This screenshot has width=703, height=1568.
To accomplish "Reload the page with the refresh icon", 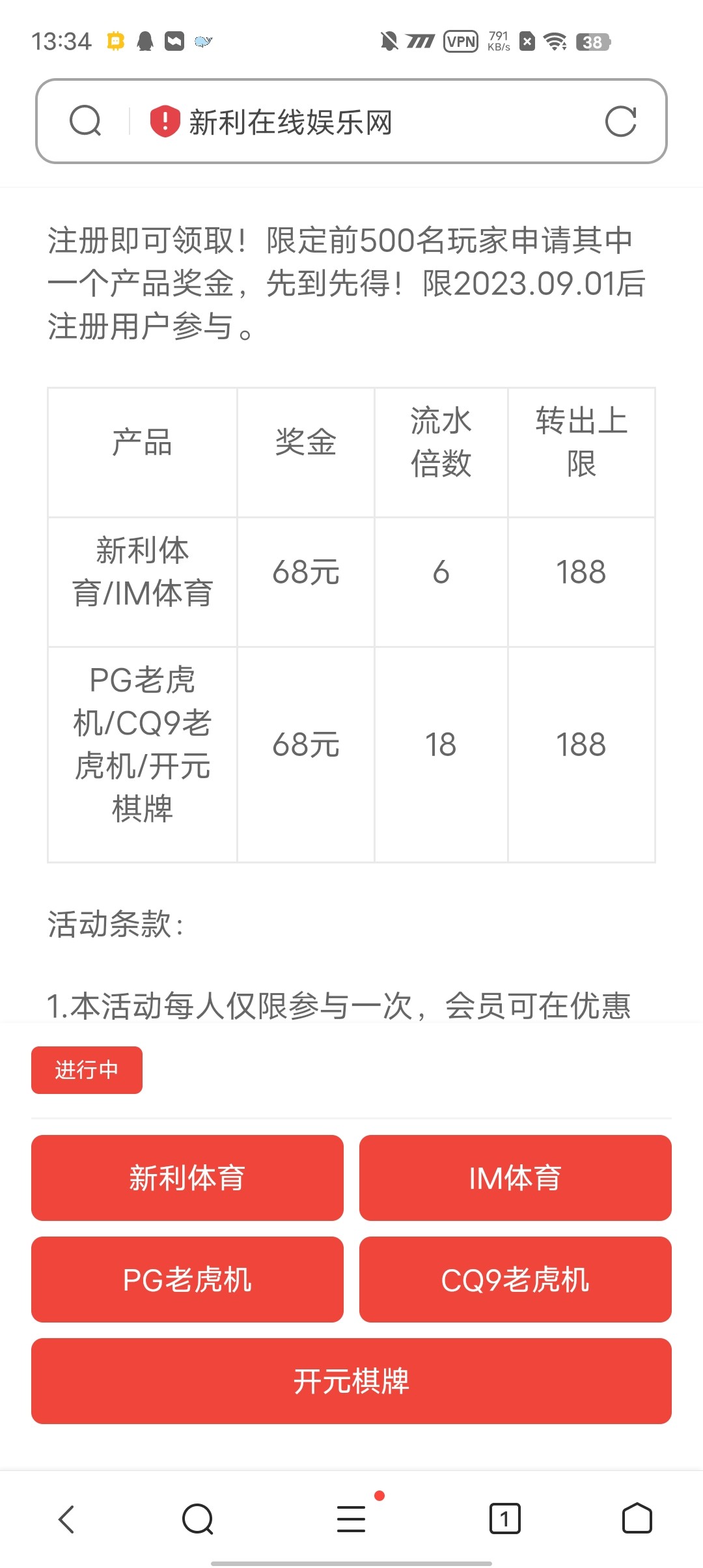I will [x=620, y=122].
